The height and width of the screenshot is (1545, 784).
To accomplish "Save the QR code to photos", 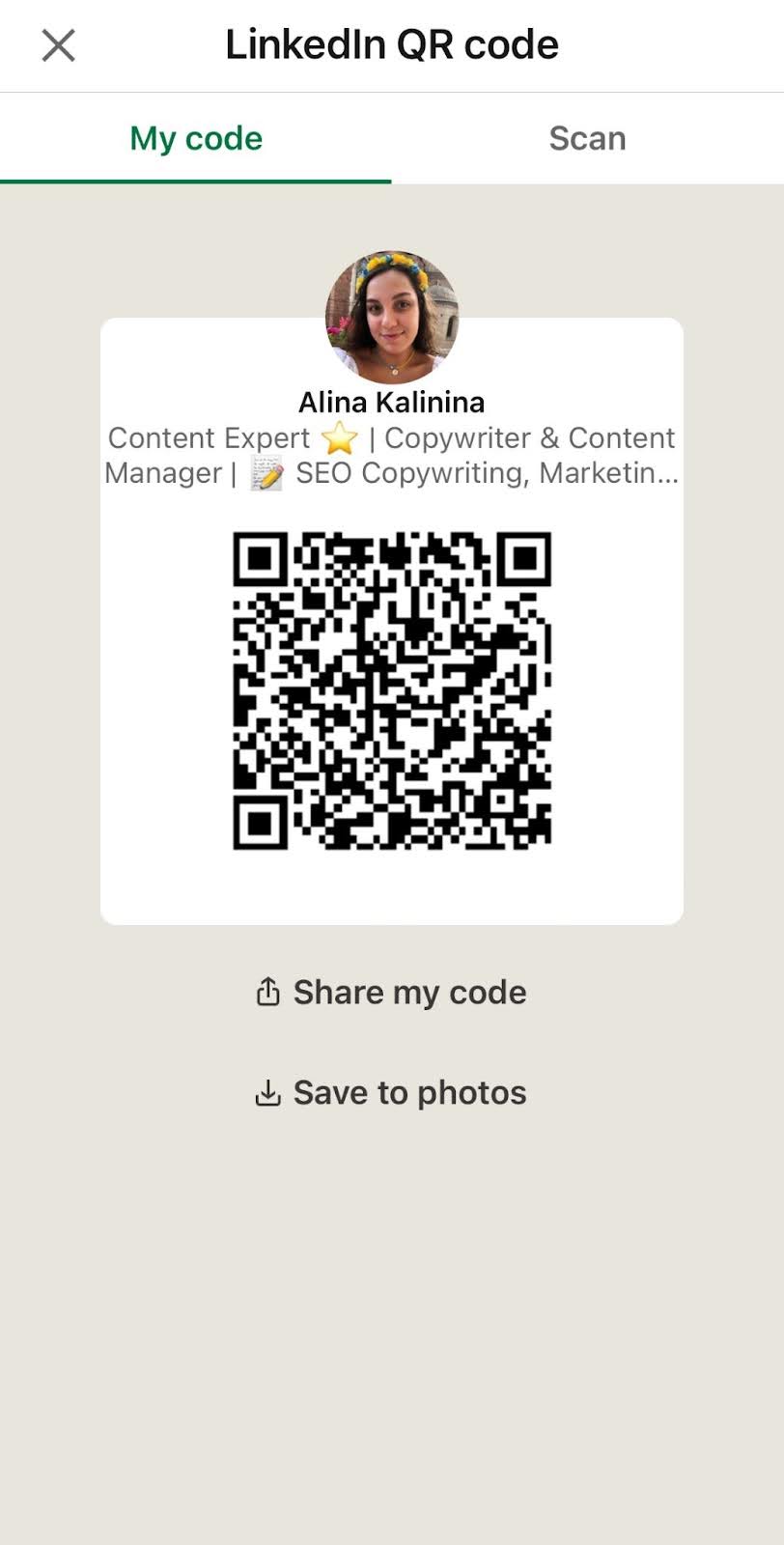I will [391, 1092].
